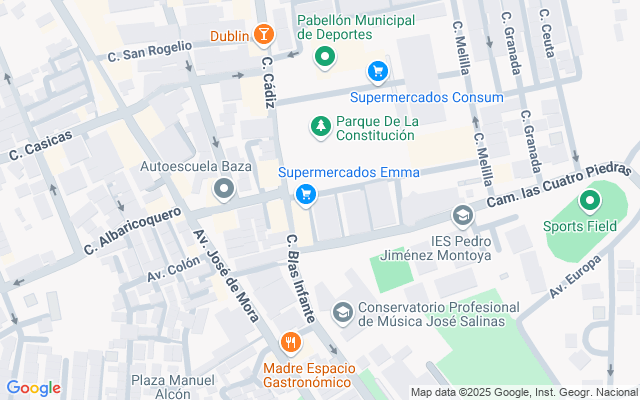This screenshot has height=400, width=640.
Task: Open the Autoescuela Baza pin
Action: coord(224,187)
